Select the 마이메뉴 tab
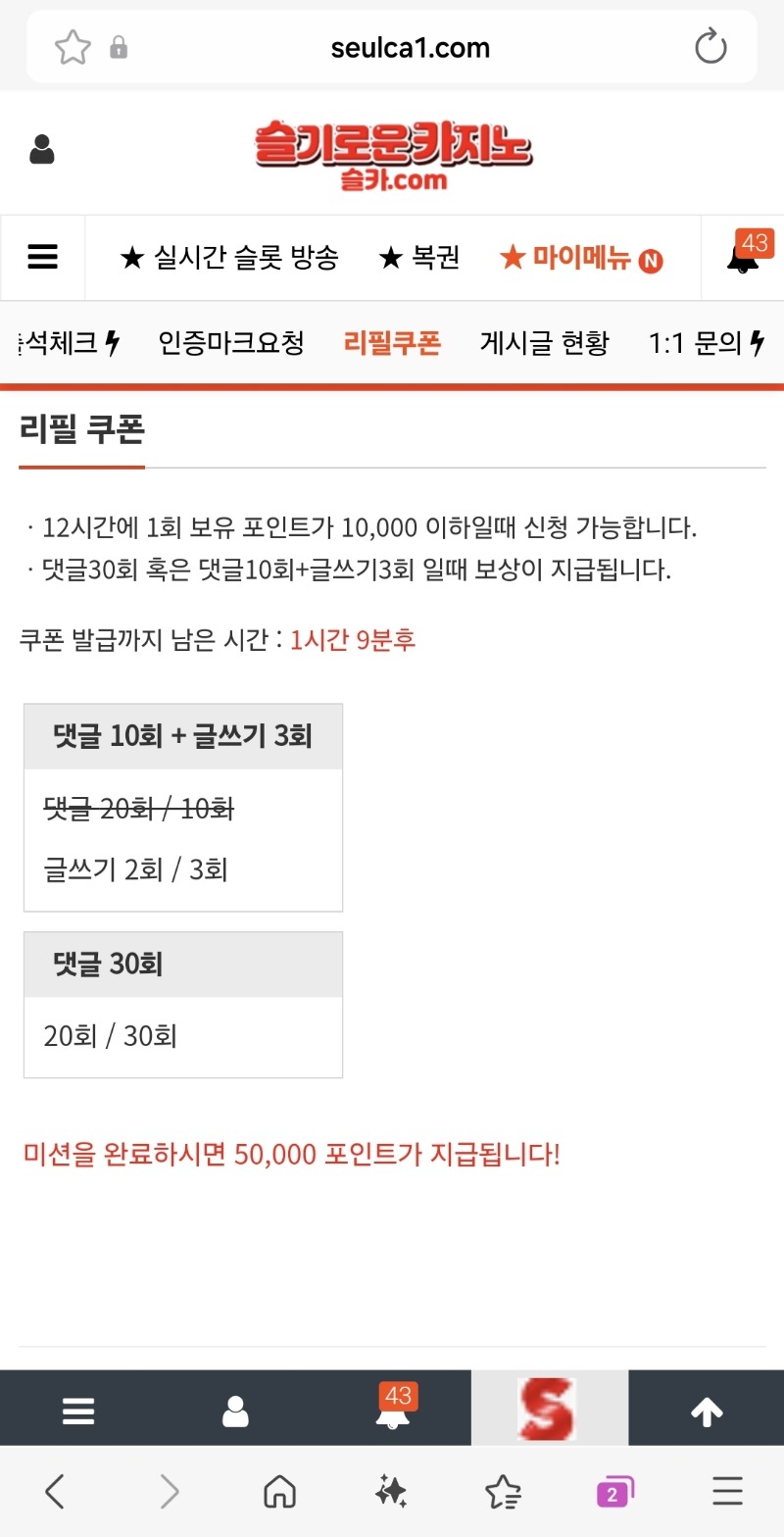Image resolution: width=784 pixels, height=1537 pixels. pos(580,259)
